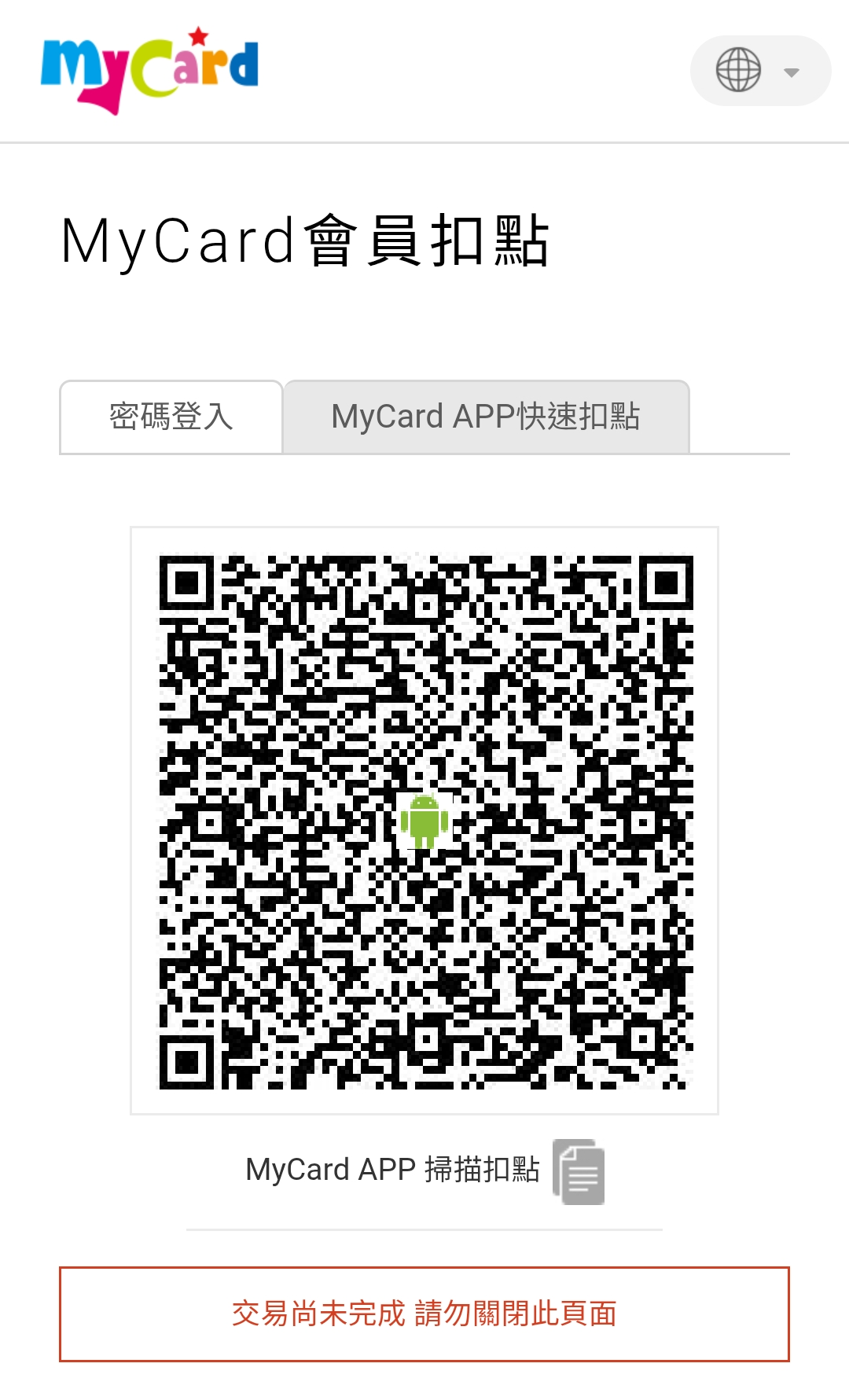Select the MyCard APP快速扣點 tab
The width and height of the screenshot is (849, 1400).
[x=487, y=417]
